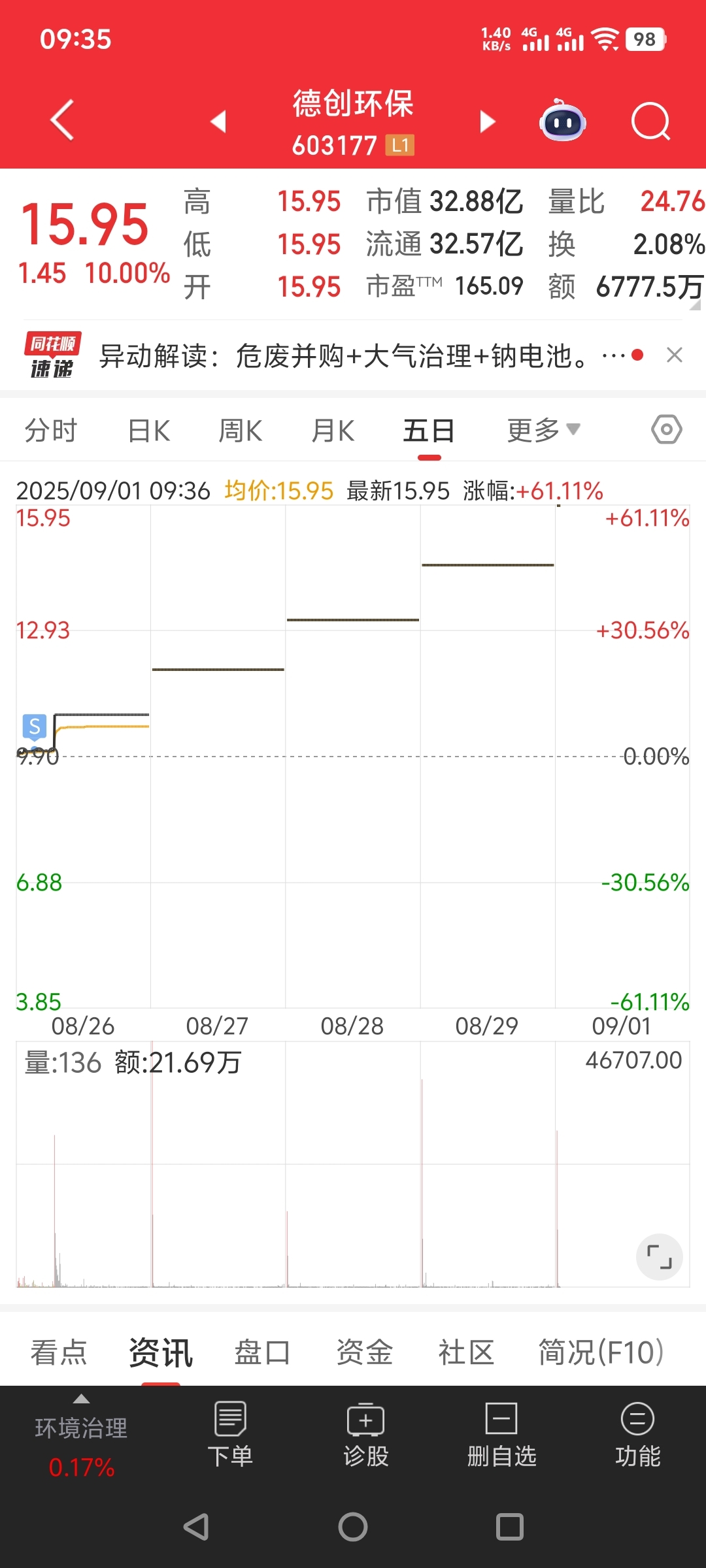Switch to the 日K chart tab
Screen dimensions: 706x1568
149,431
